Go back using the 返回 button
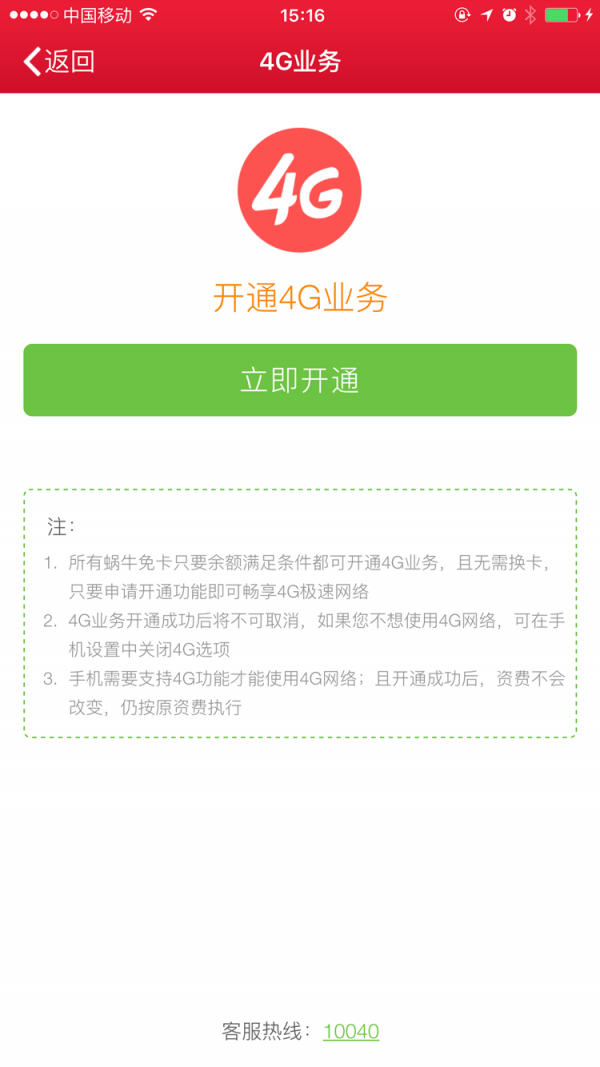This screenshot has height=1067, width=600. 58,62
